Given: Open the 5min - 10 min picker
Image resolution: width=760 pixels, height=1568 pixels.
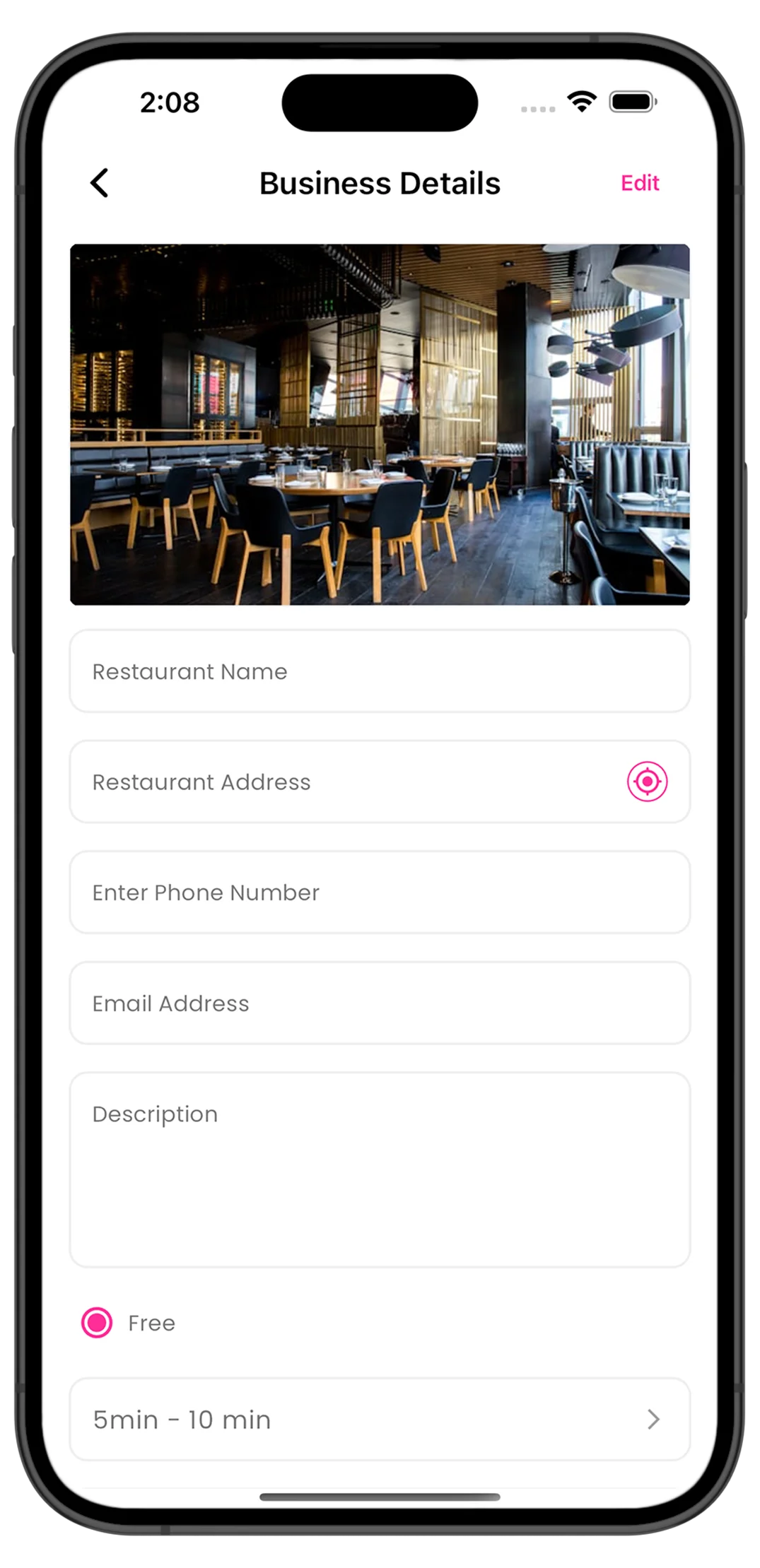Looking at the screenshot, I should point(380,1420).
